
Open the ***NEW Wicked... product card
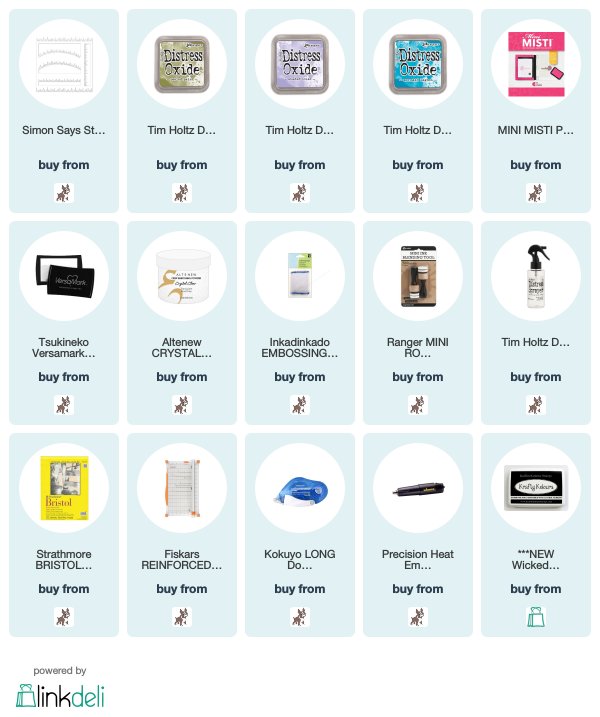[x=535, y=496]
